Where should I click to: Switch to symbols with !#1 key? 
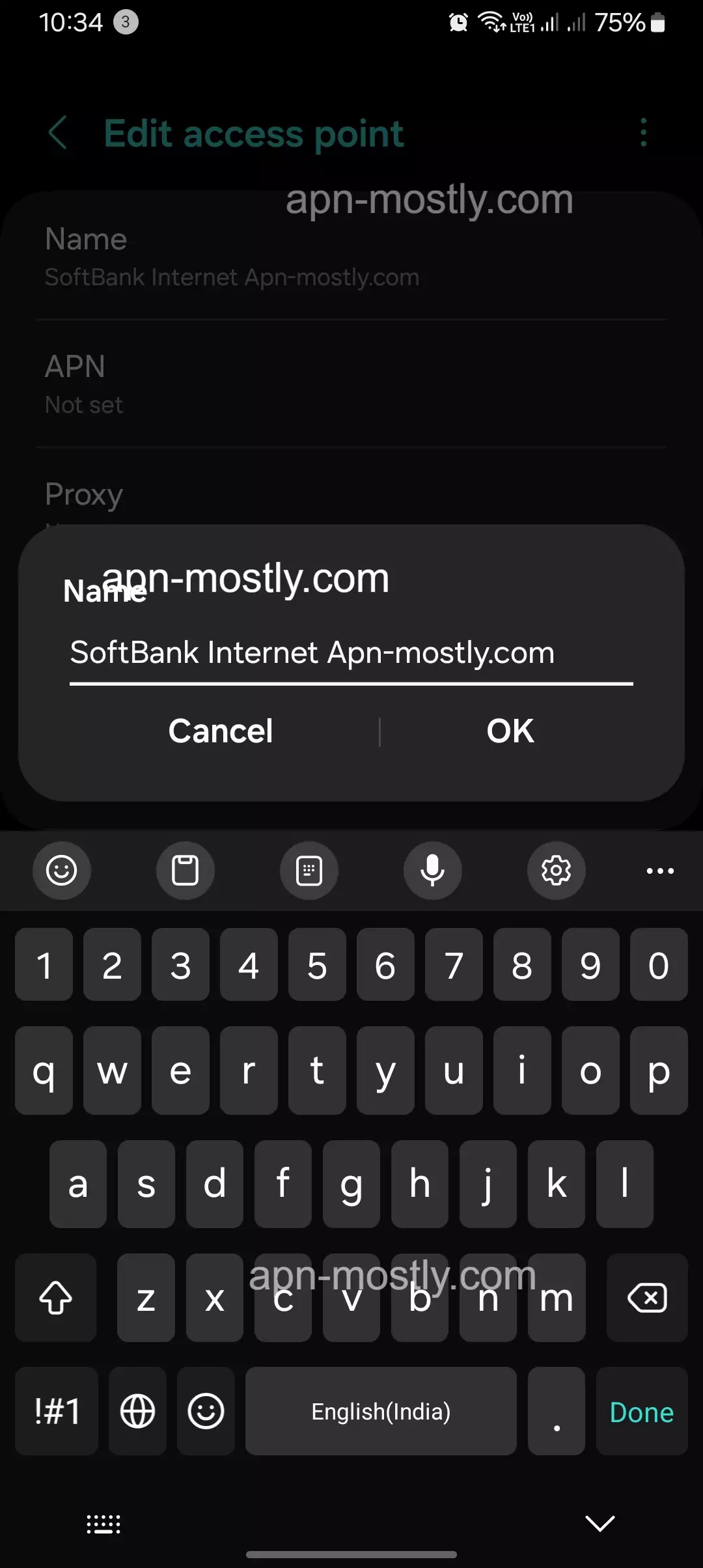pyautogui.click(x=56, y=1411)
